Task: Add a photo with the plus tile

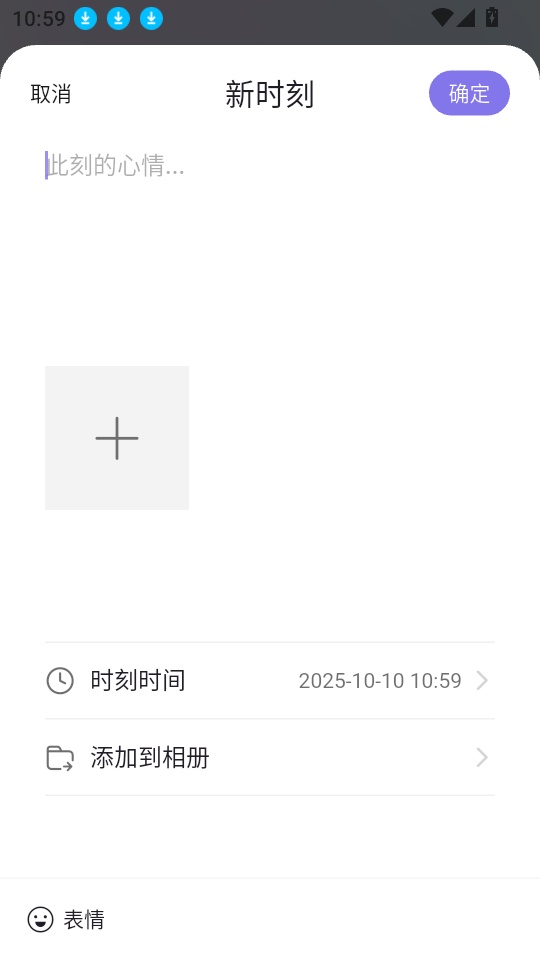Action: coord(117,438)
